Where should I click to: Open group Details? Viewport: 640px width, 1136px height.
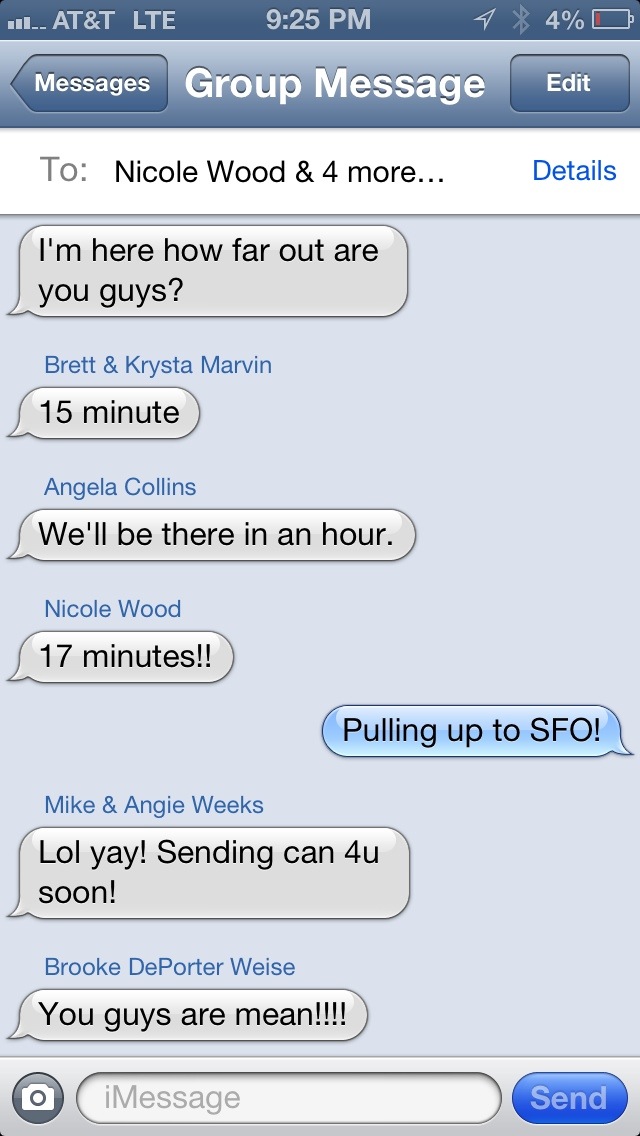(x=574, y=171)
